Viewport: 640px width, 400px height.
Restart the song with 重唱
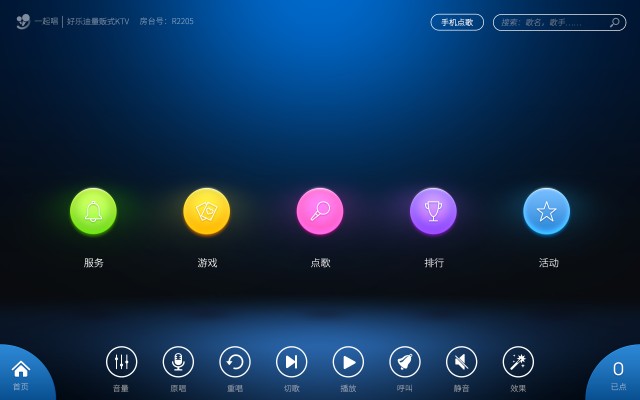[x=235, y=362]
